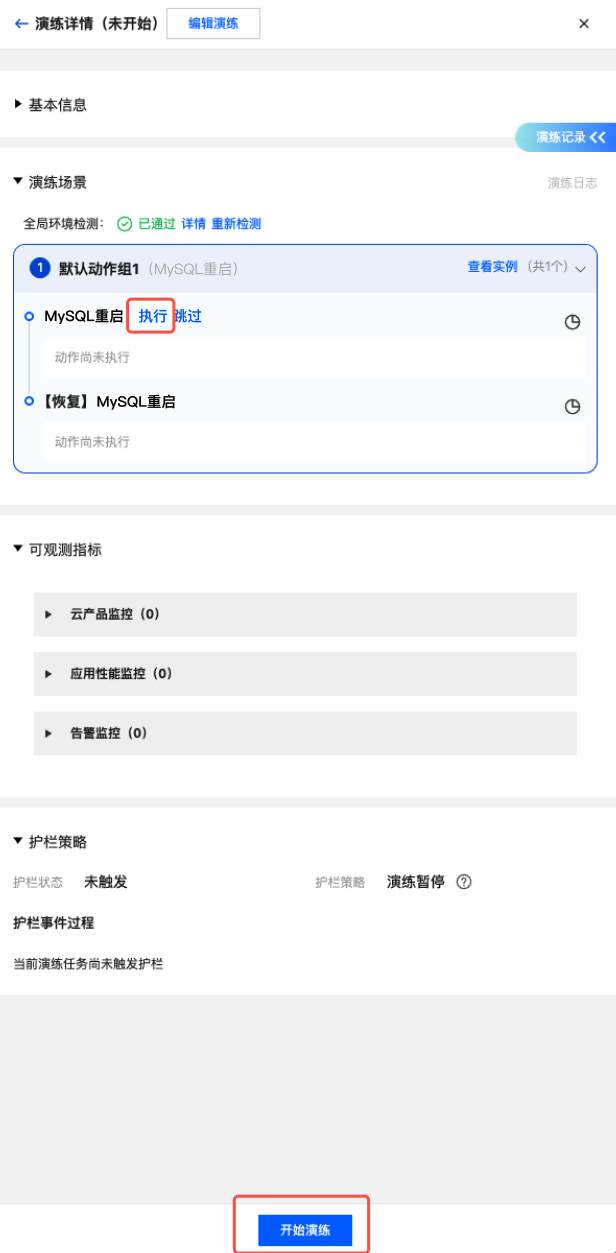Collapse the 演练场景 section
The height and width of the screenshot is (1253, 616).
[x=19, y=182]
